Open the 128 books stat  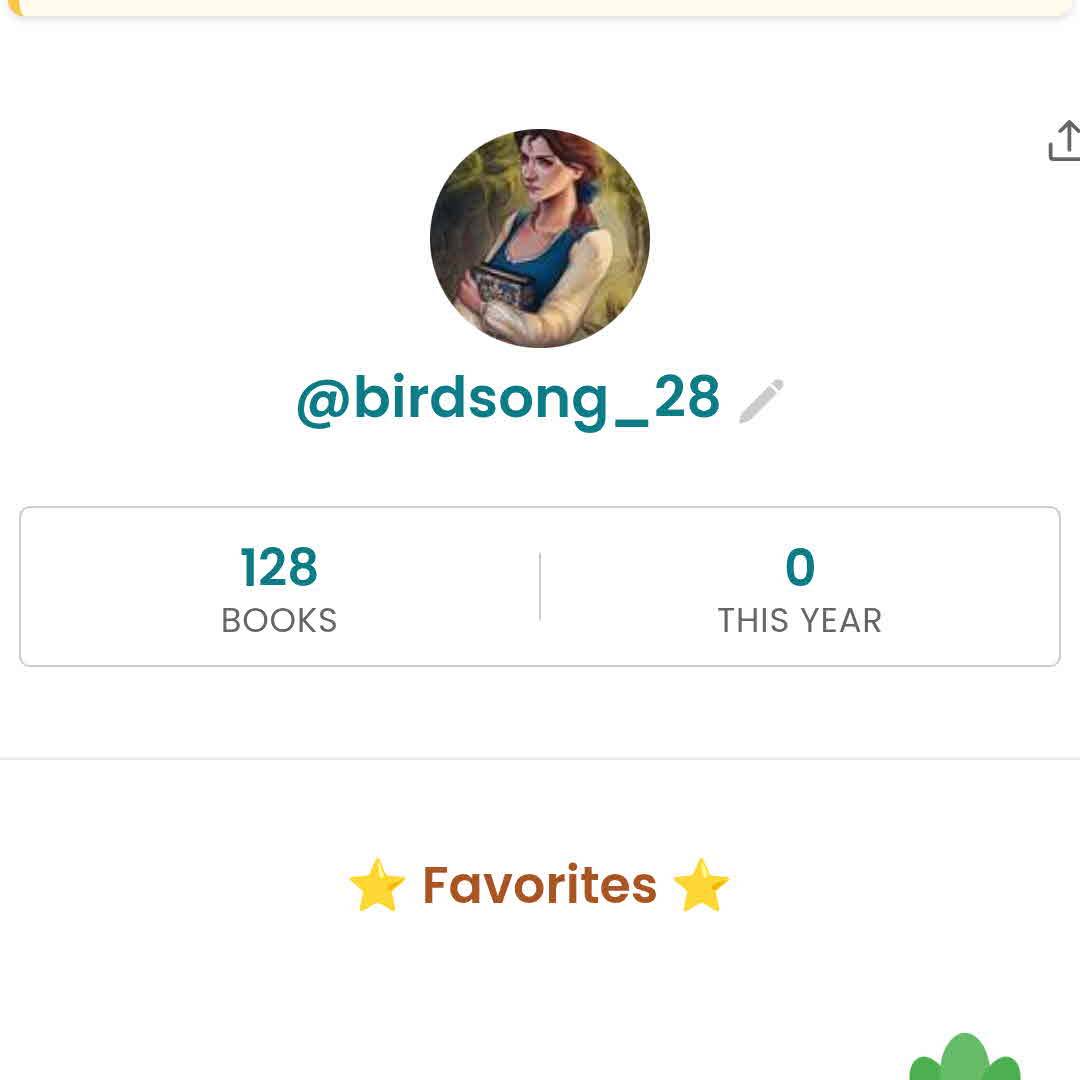click(x=279, y=587)
